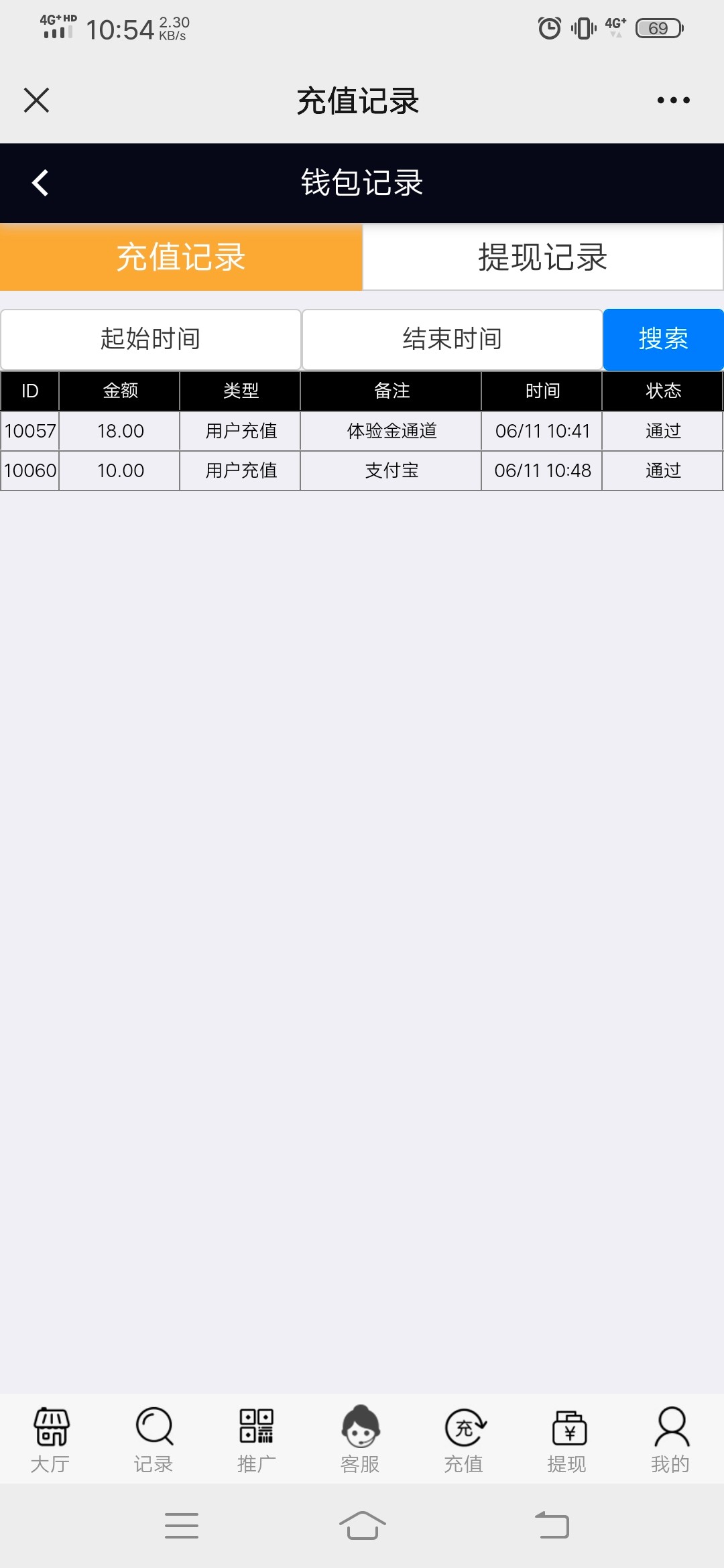
Task: Select the 充值记录 tab
Action: (181, 257)
